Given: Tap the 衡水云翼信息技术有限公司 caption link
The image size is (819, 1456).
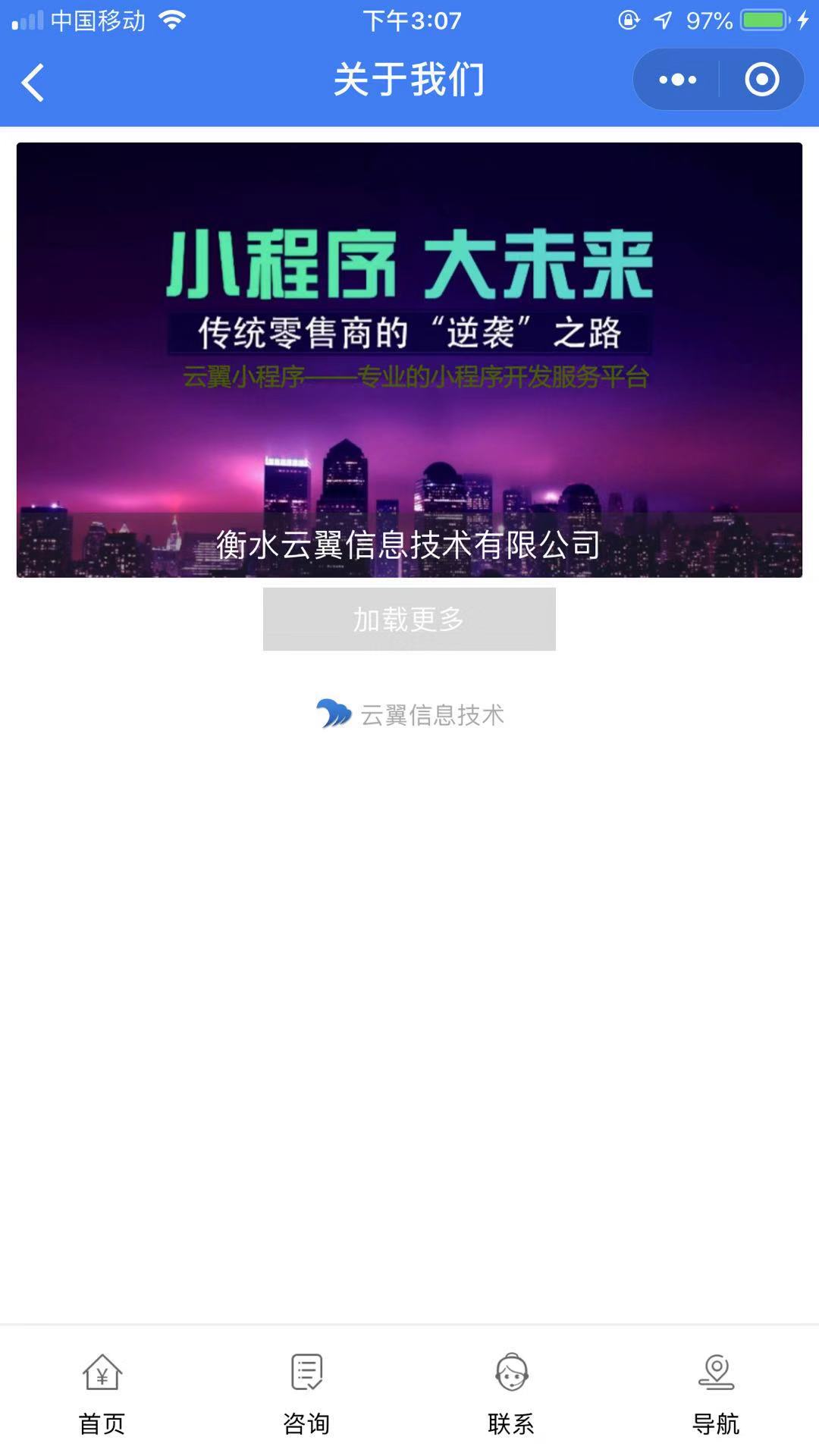Looking at the screenshot, I should 409,543.
